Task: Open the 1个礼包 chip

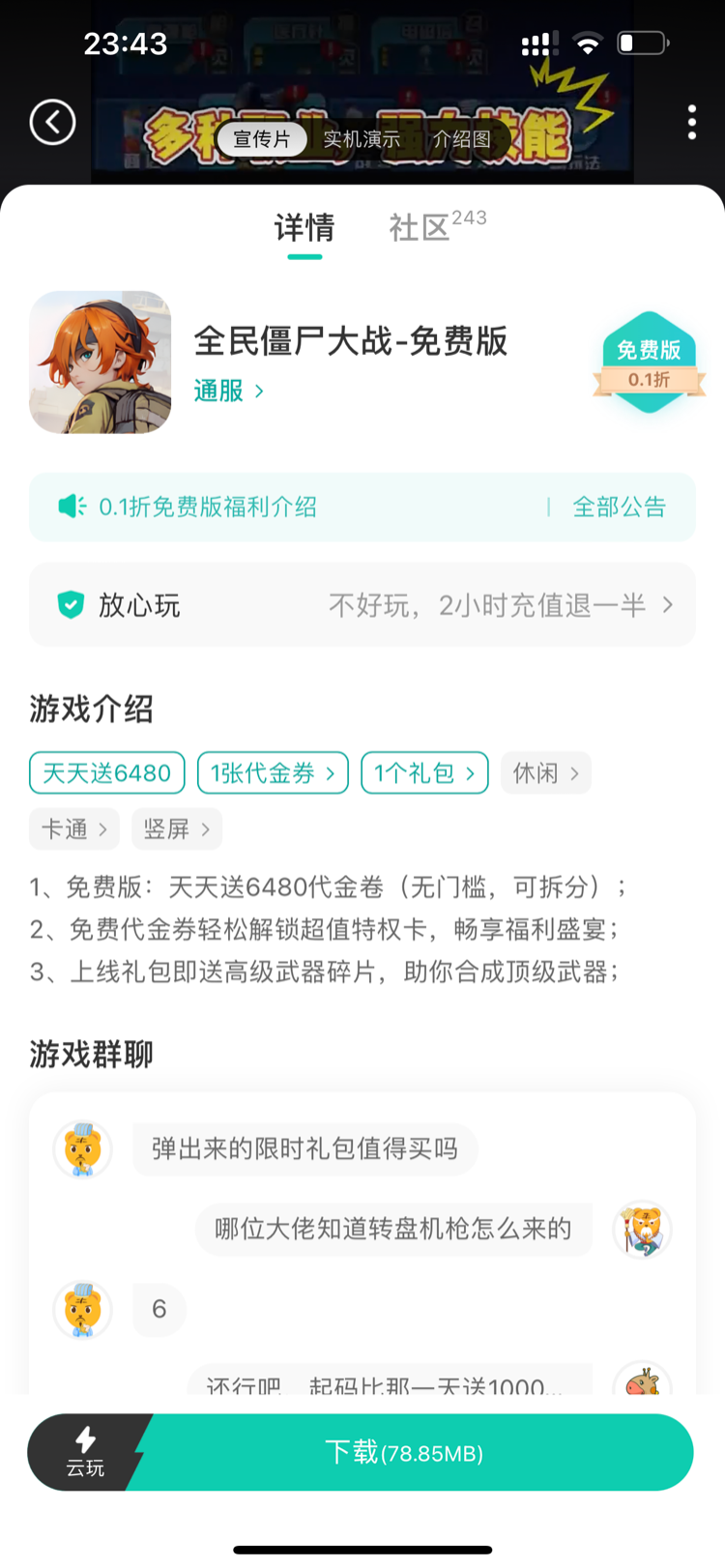Action: pos(424,773)
